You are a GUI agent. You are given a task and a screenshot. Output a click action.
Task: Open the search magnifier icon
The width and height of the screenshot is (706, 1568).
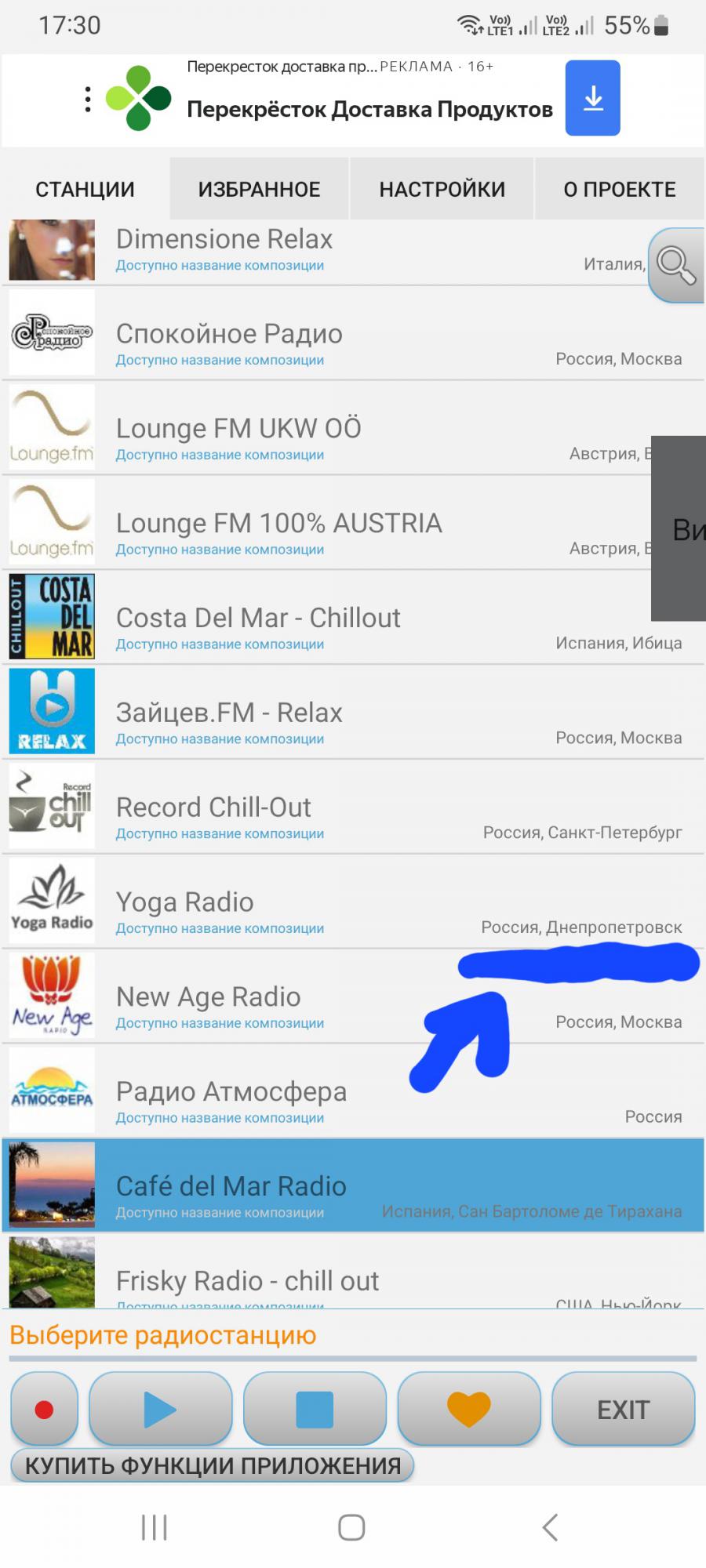click(675, 265)
